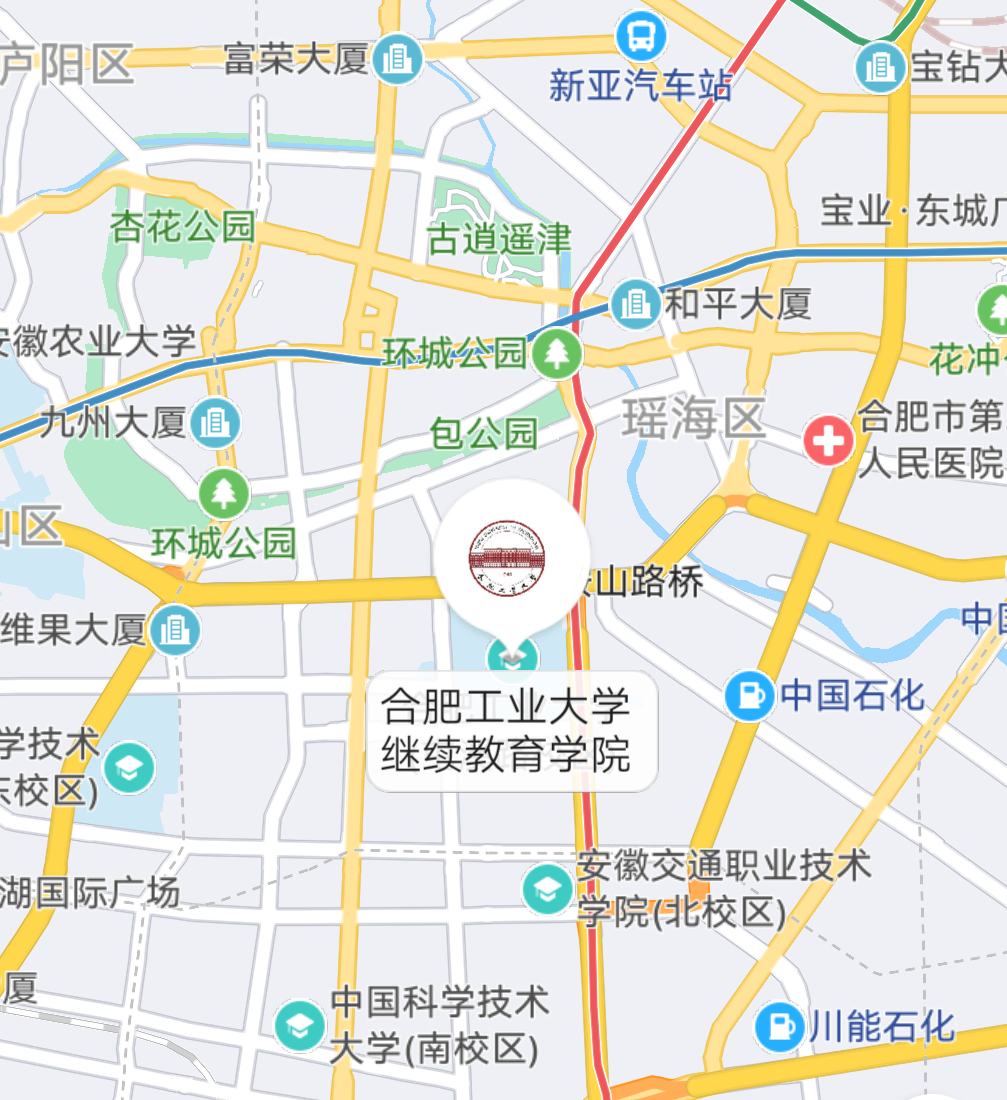Image resolution: width=1007 pixels, height=1100 pixels.
Task: Tap the hospital marker for 合肥市第人民医院
Action: (x=829, y=440)
